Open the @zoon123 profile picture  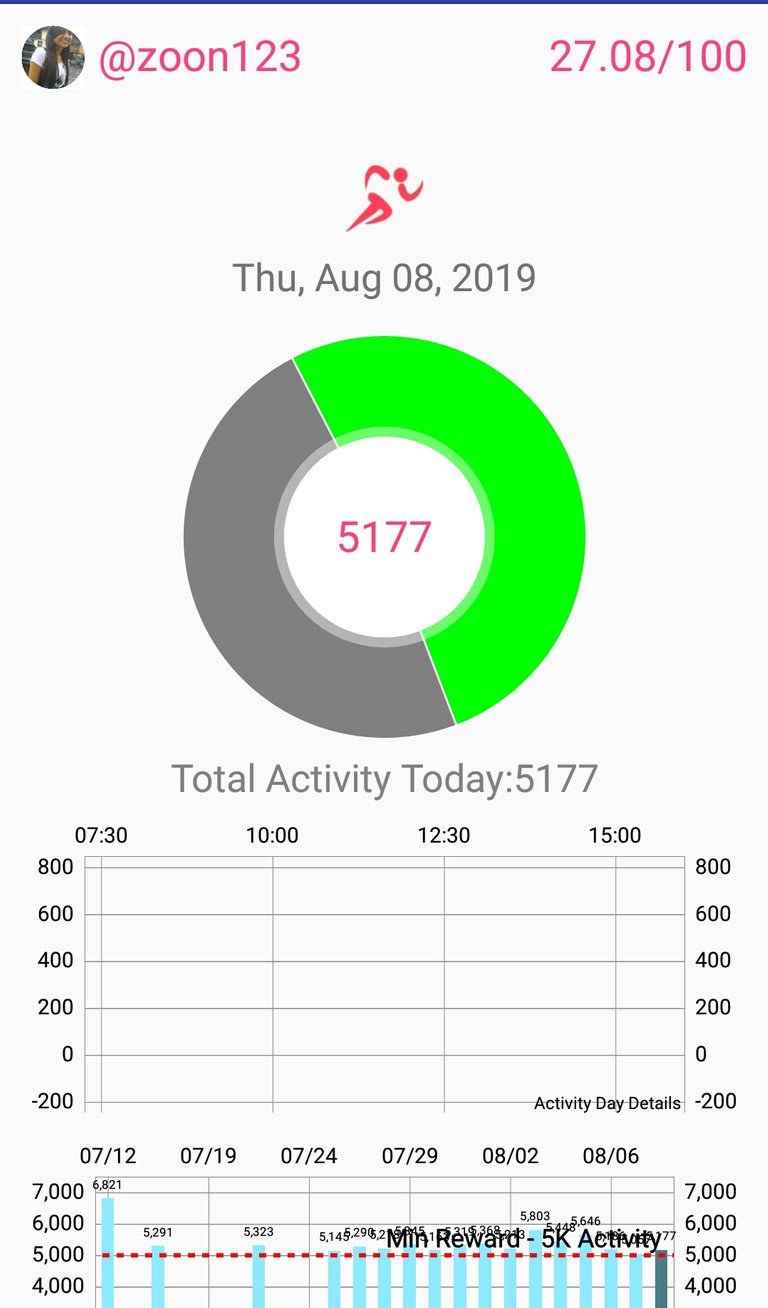pos(52,57)
